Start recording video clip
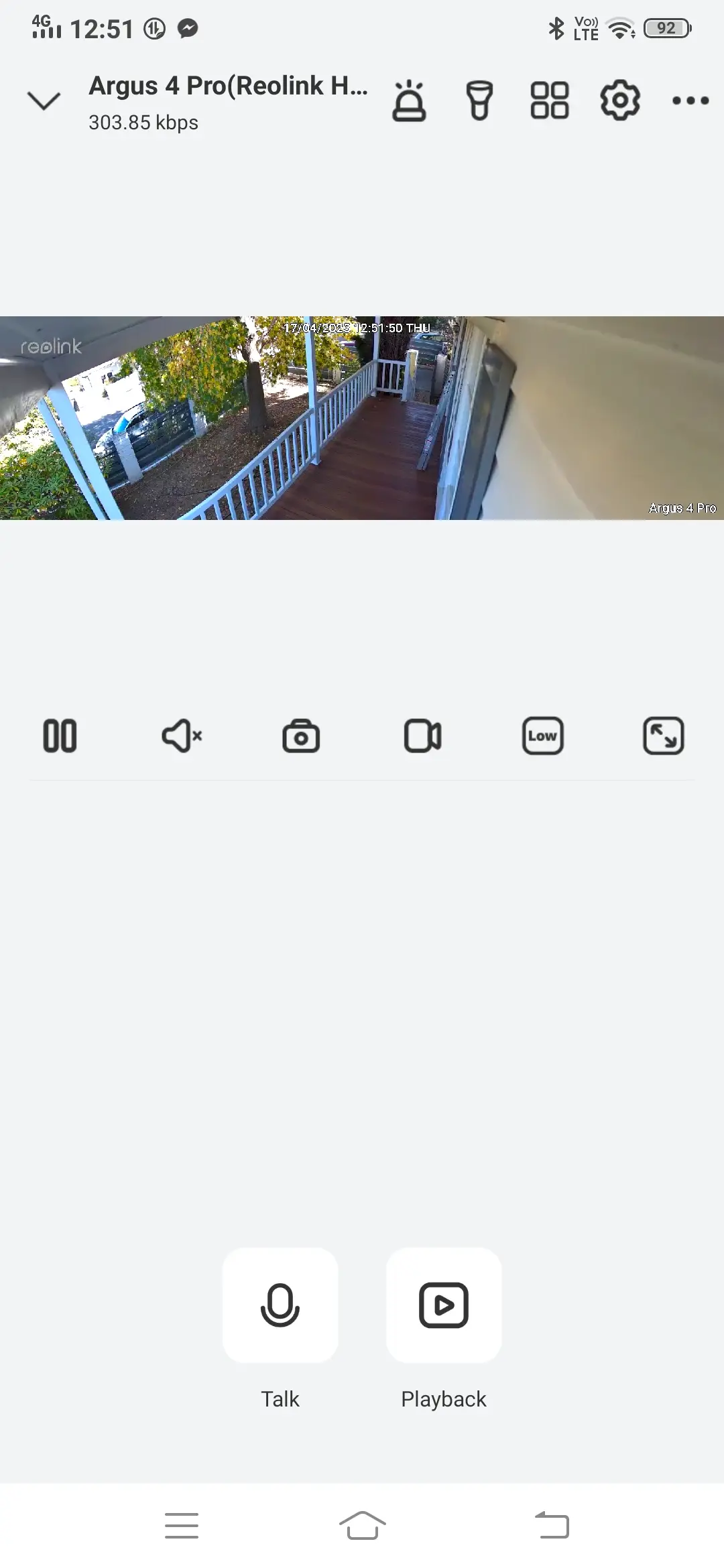 (x=422, y=736)
